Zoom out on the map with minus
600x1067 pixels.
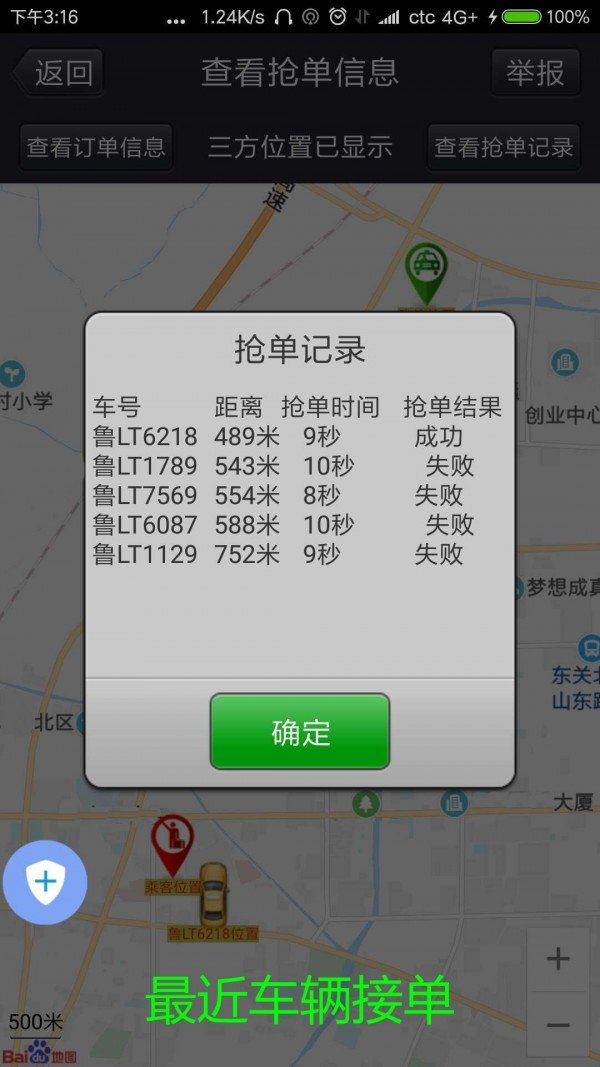pyautogui.click(x=558, y=1026)
